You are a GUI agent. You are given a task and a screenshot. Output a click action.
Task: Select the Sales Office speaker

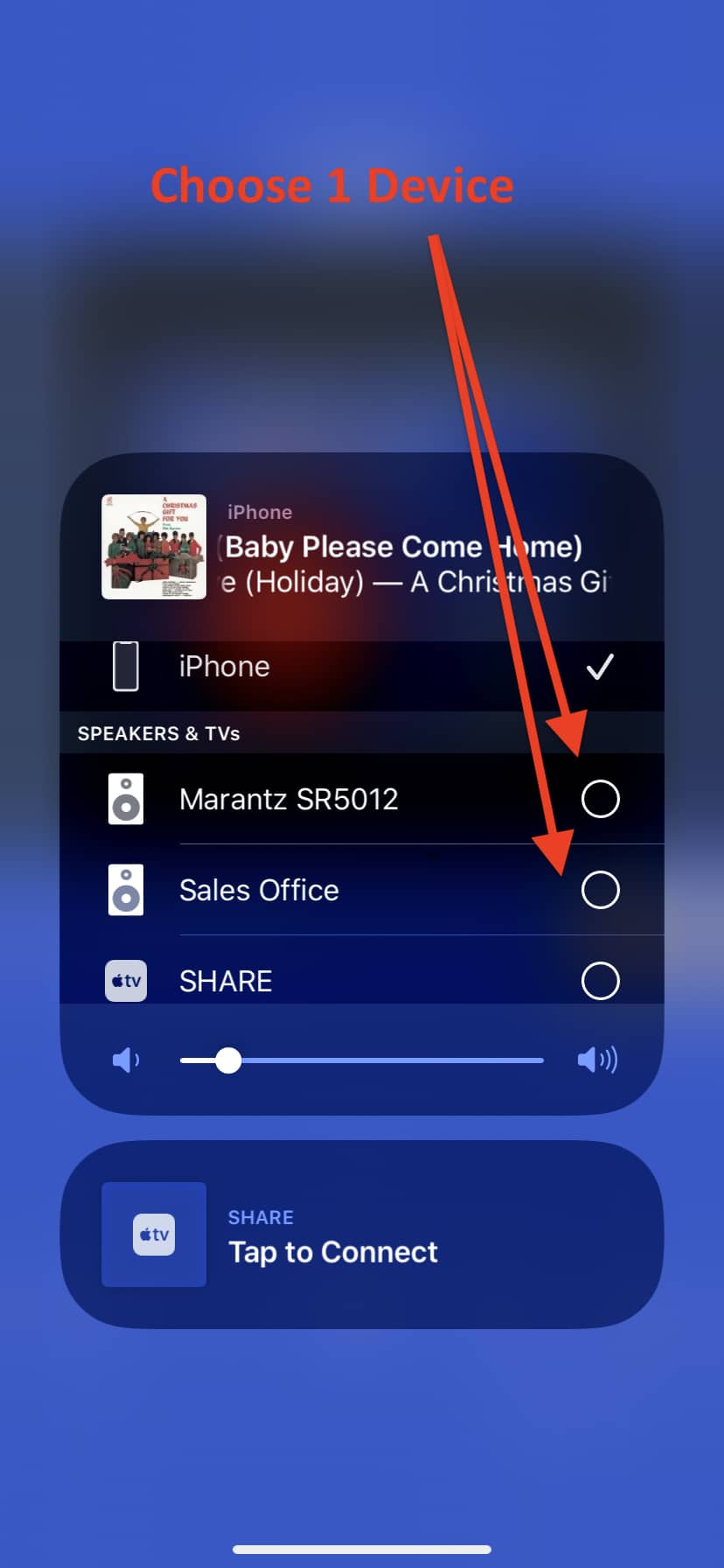click(x=362, y=890)
